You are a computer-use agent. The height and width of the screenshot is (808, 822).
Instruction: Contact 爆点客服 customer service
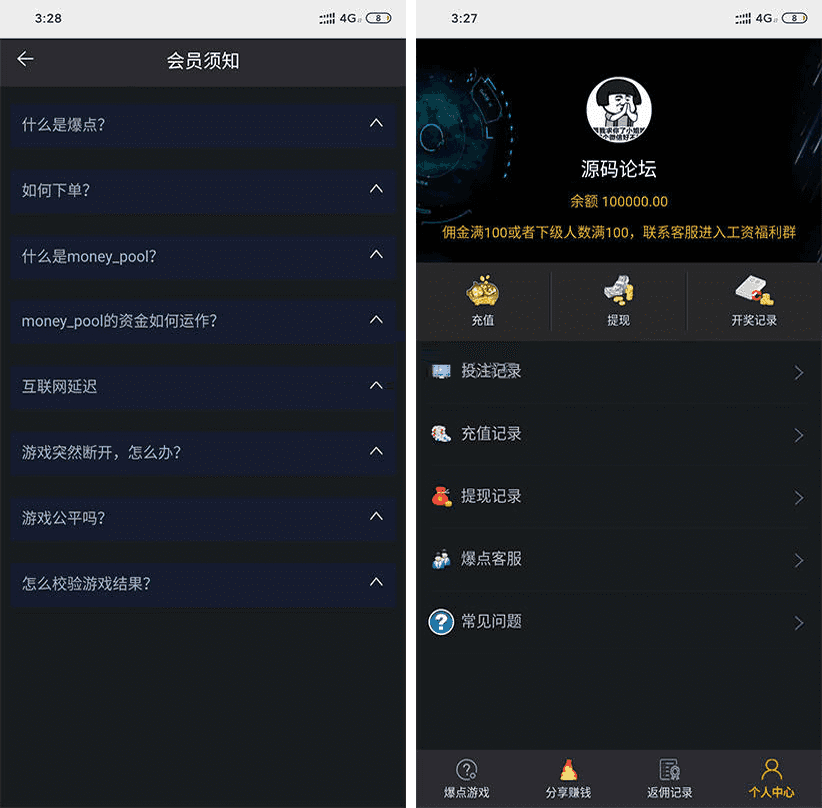tap(618, 559)
